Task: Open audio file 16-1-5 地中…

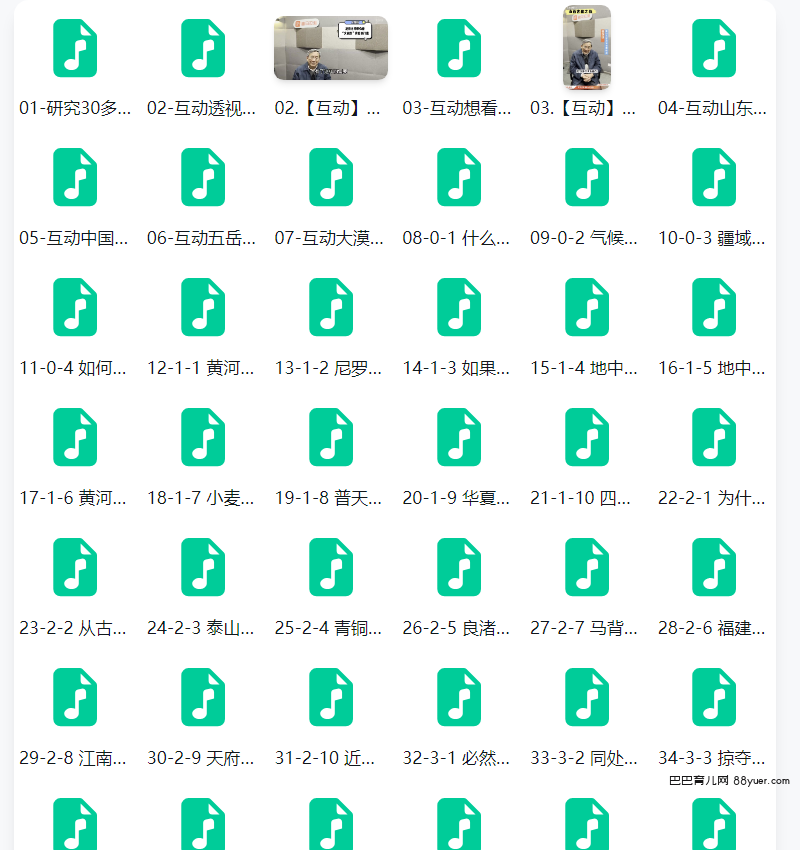Action: point(714,307)
